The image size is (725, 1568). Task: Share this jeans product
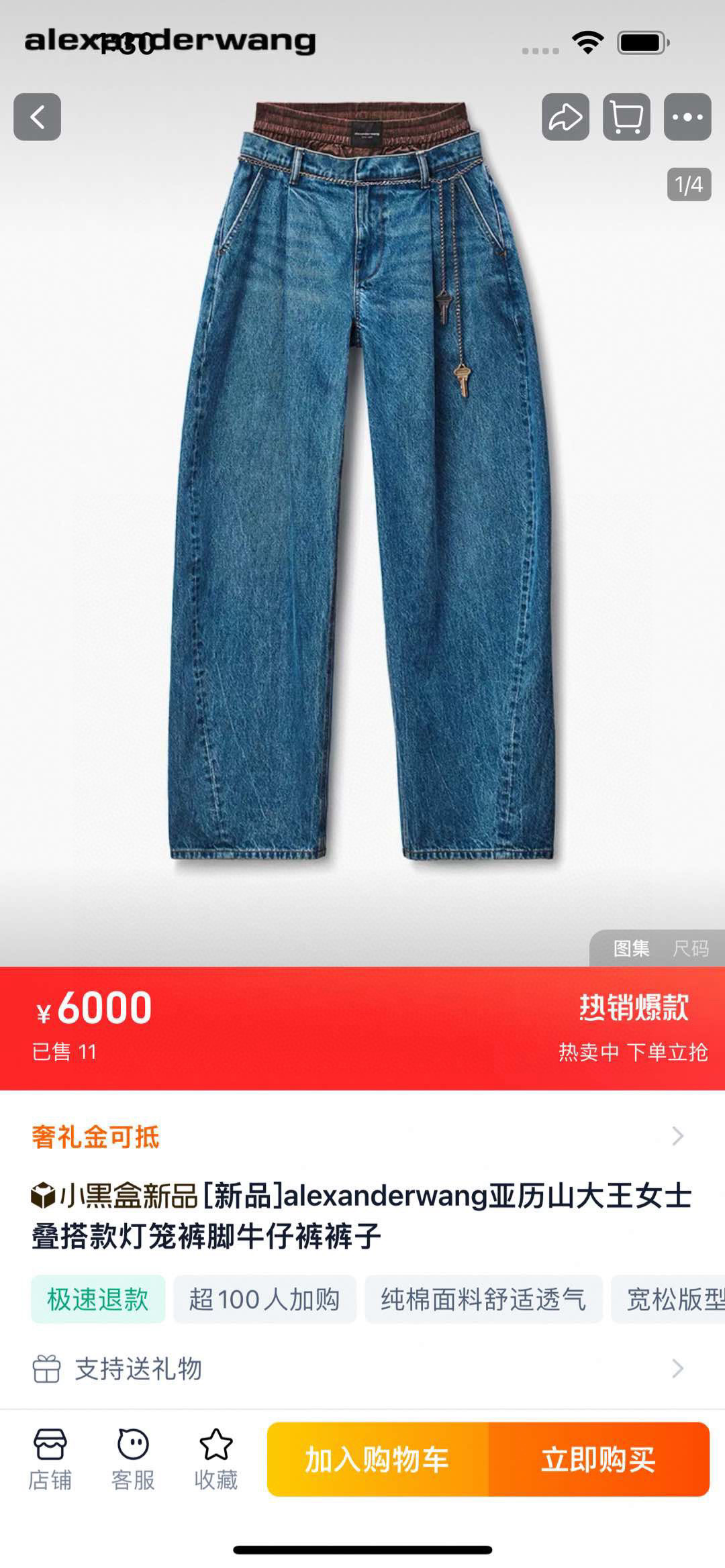coord(565,117)
